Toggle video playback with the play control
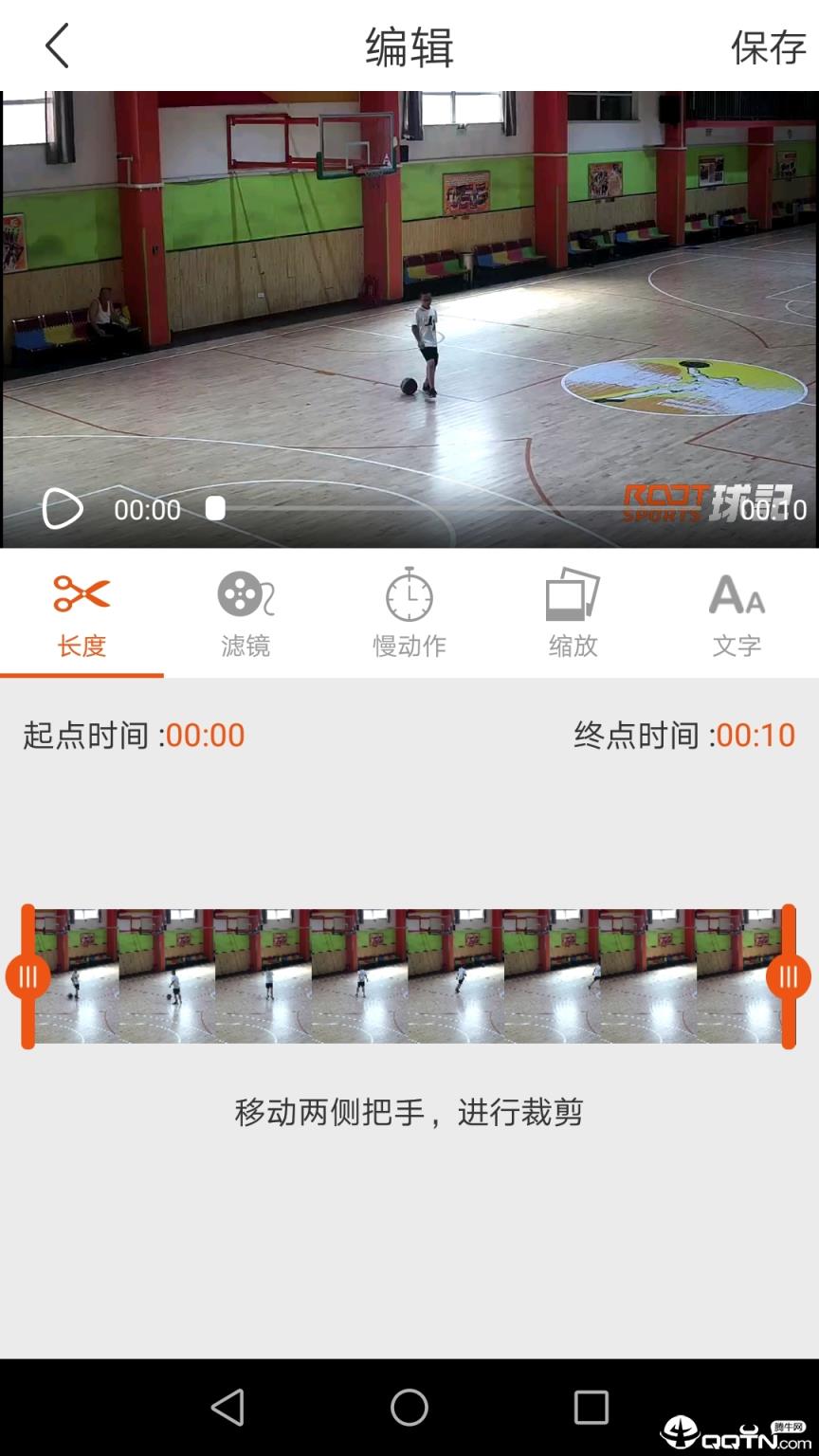The width and height of the screenshot is (819, 1456). [57, 510]
